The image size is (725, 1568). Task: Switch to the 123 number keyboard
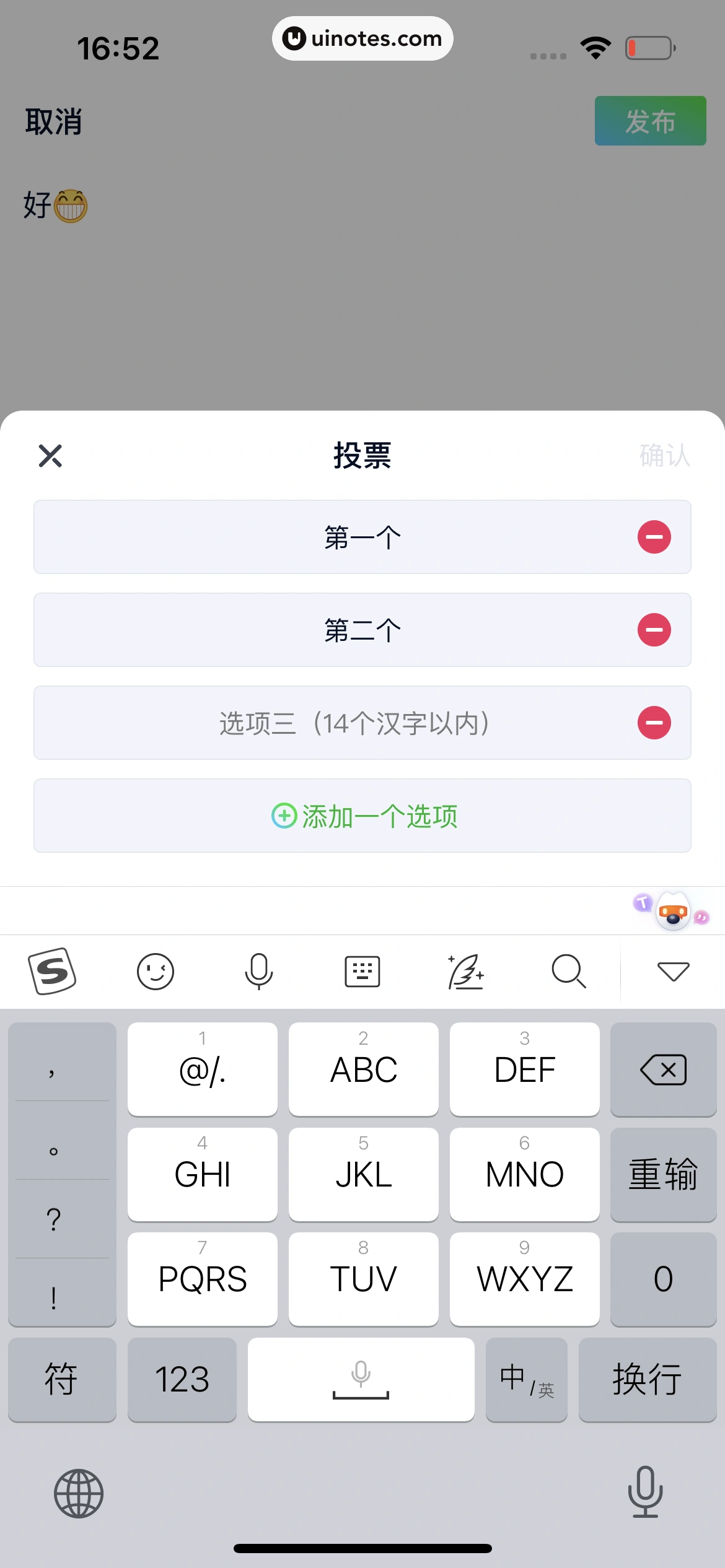pyautogui.click(x=182, y=1379)
